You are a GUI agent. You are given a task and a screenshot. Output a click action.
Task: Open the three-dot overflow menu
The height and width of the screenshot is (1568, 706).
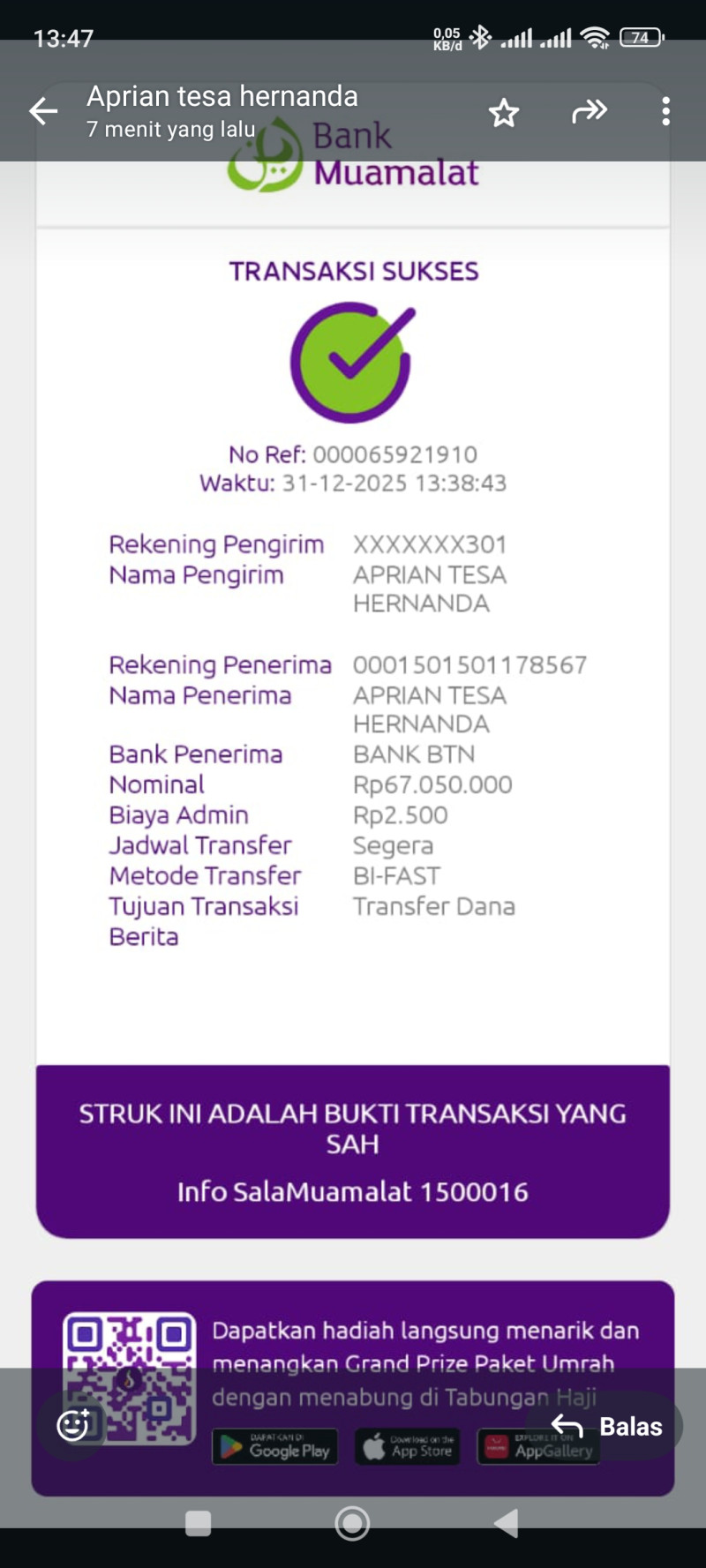(665, 111)
